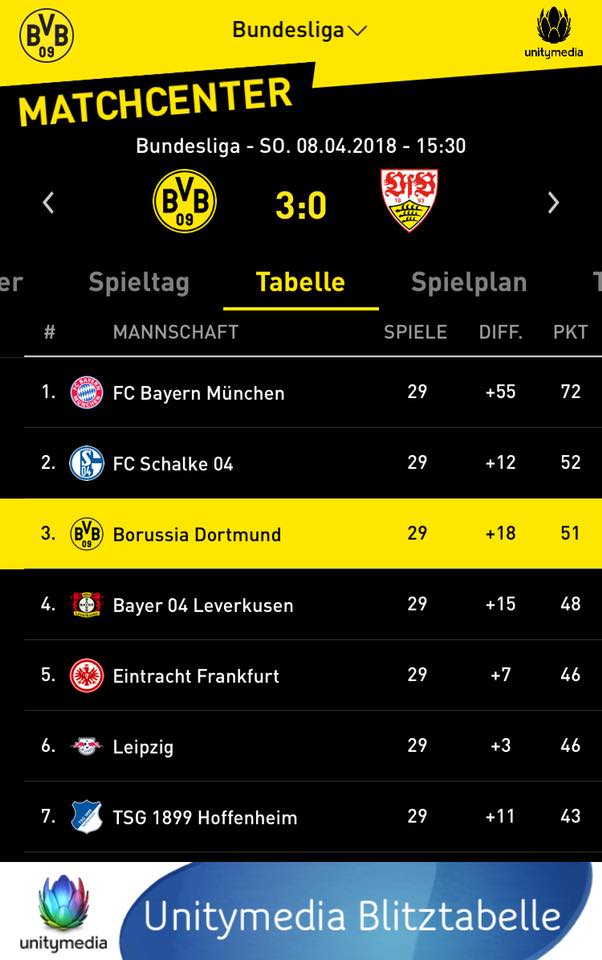The width and height of the screenshot is (602, 960).
Task: Tap the BVB 09 logo in header
Action: click(47, 35)
